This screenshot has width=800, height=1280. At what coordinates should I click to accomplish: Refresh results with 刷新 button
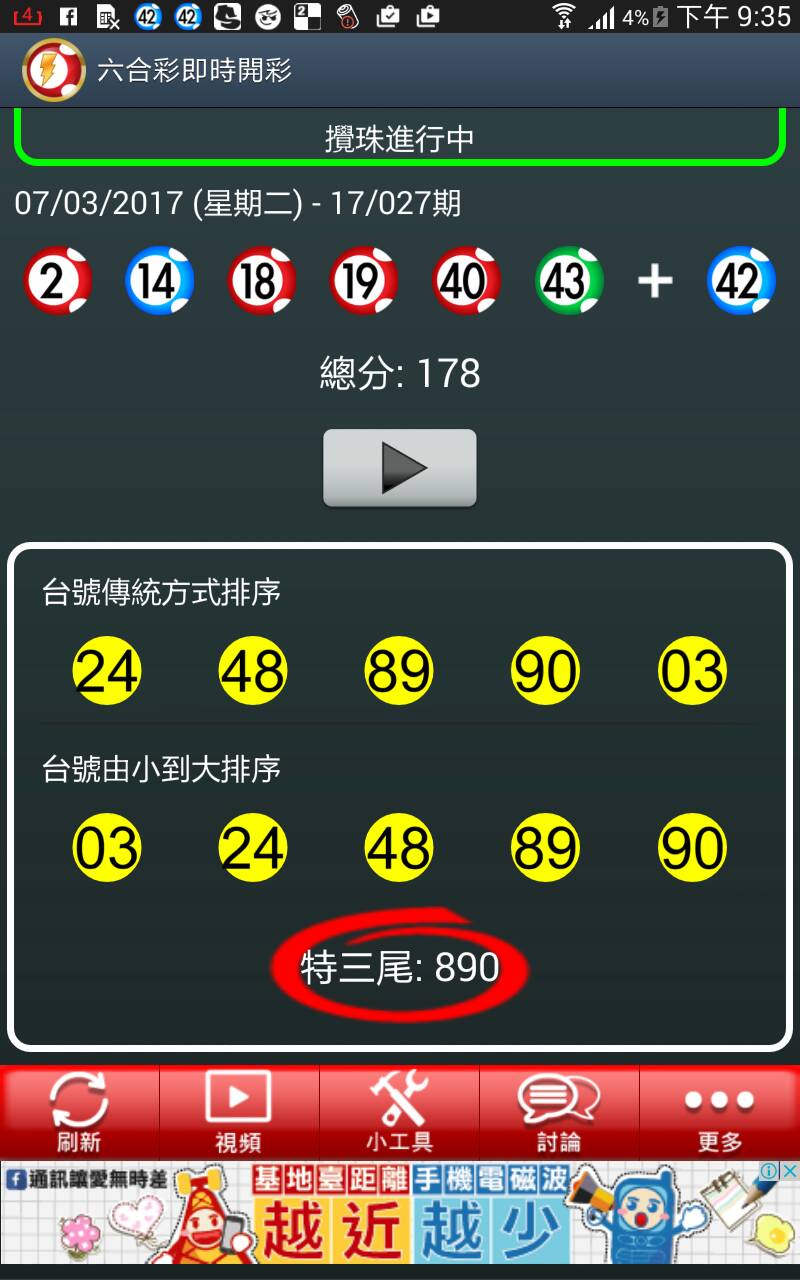click(x=79, y=1110)
